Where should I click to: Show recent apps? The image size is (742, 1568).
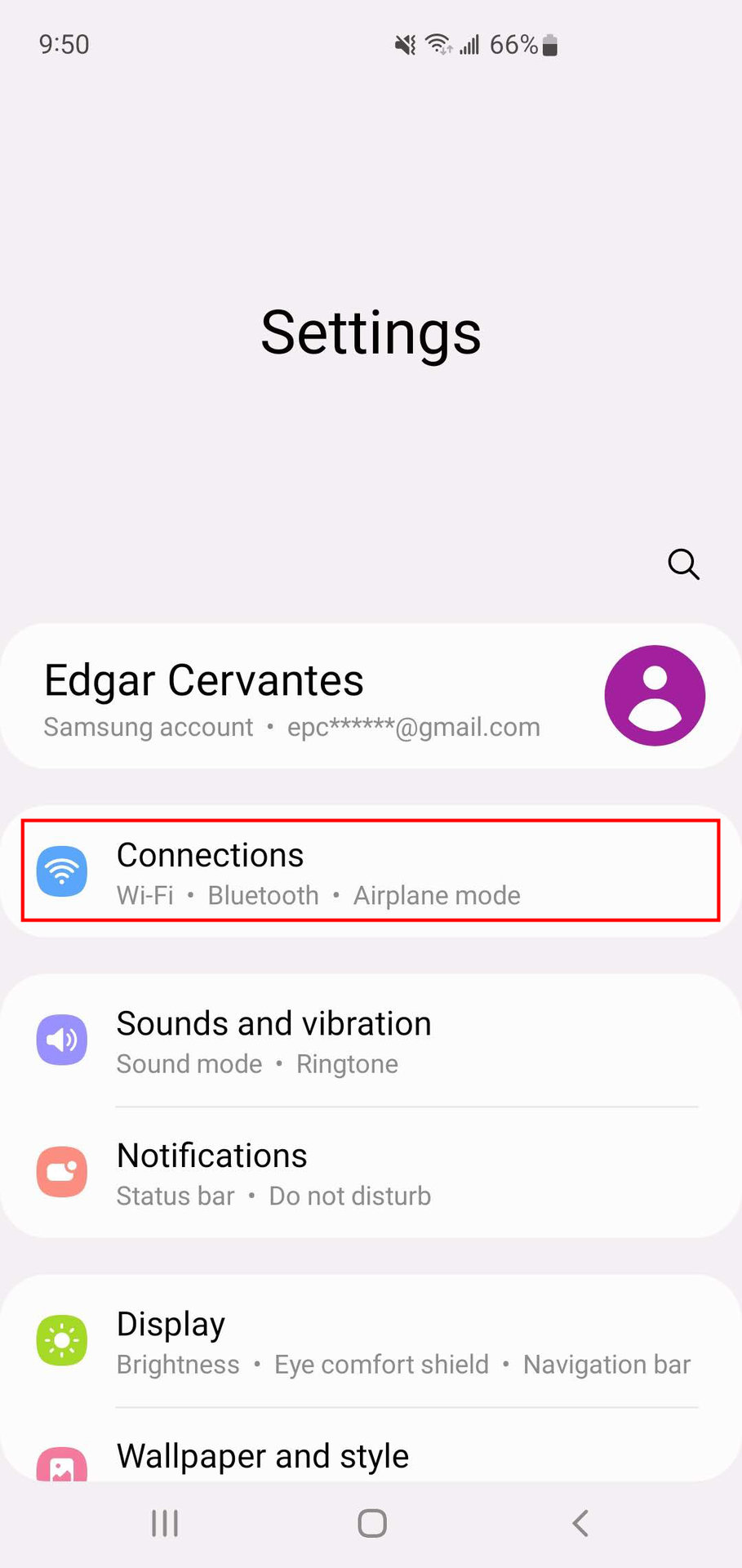pos(165,1523)
